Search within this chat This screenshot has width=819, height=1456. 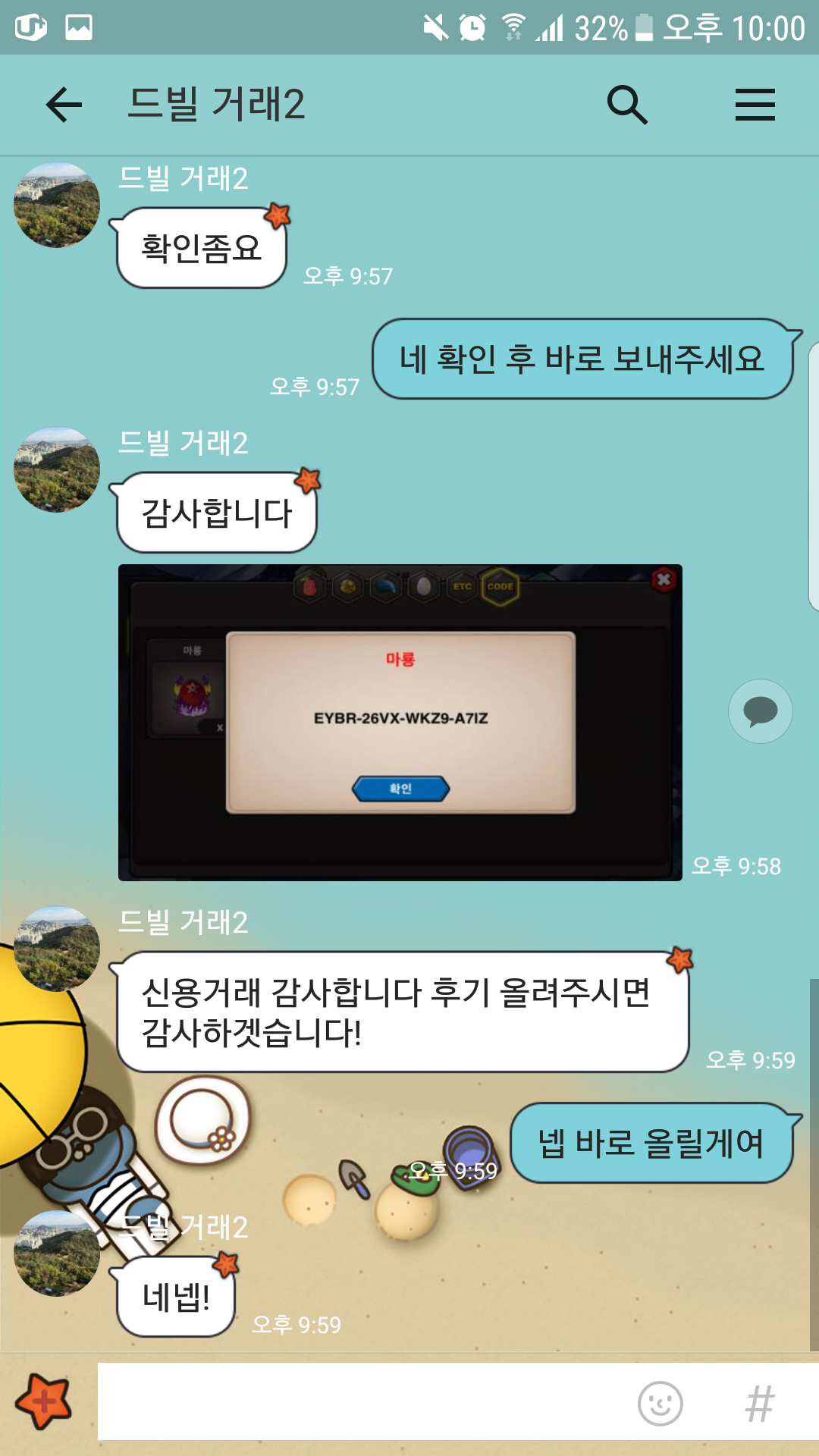(x=627, y=105)
